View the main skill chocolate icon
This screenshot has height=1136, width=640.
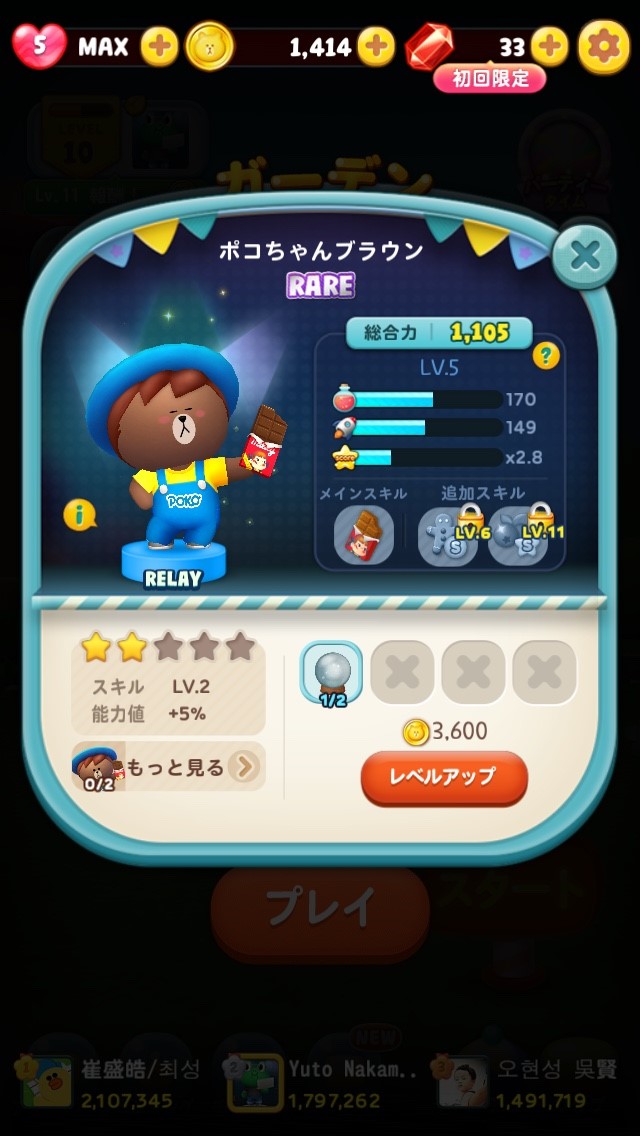[363, 534]
